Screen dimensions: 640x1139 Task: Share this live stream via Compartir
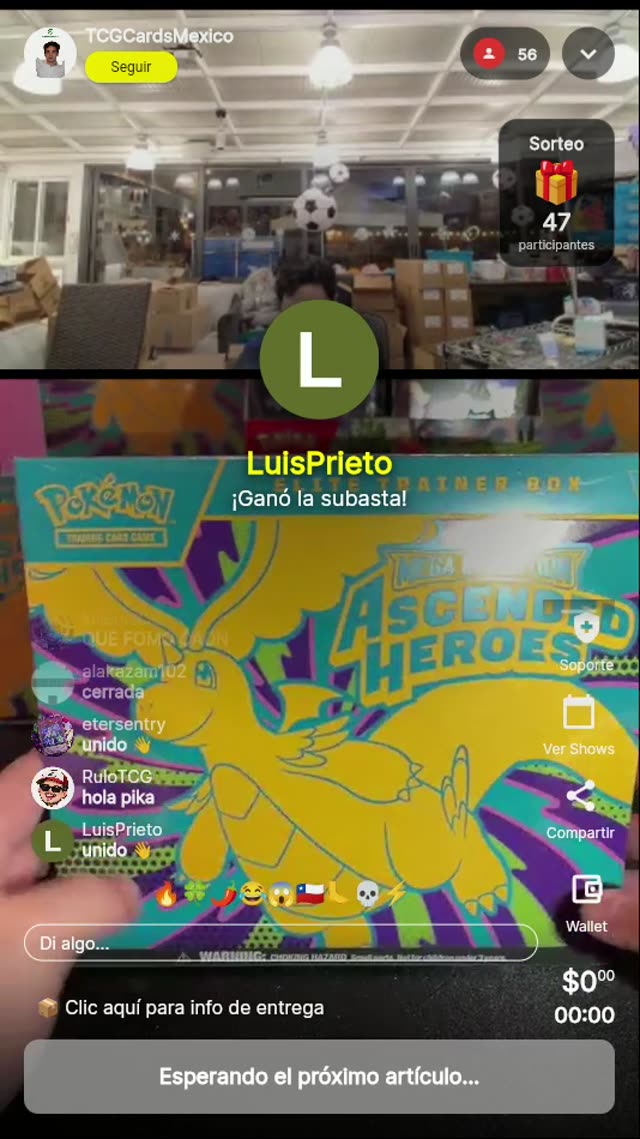(580, 808)
